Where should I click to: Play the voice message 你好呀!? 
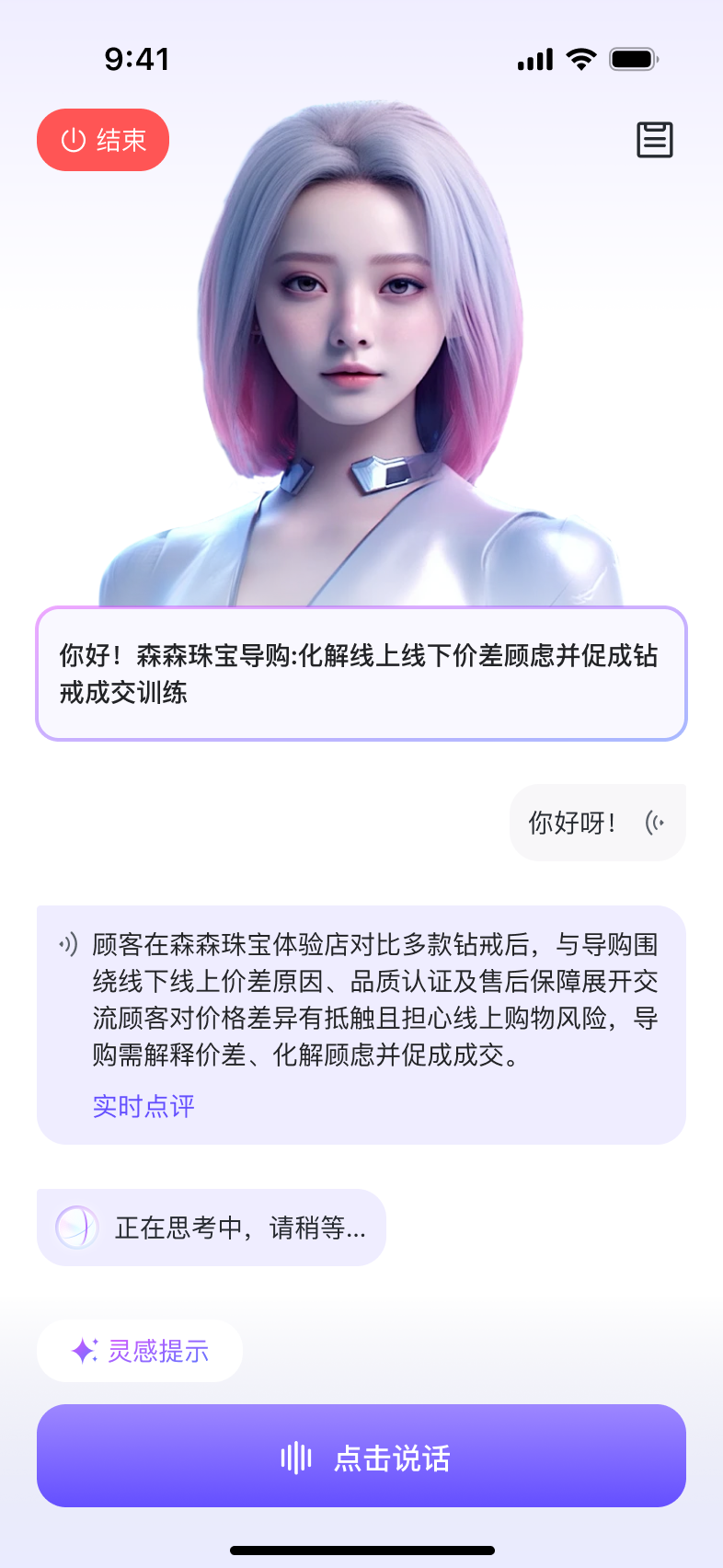click(654, 823)
